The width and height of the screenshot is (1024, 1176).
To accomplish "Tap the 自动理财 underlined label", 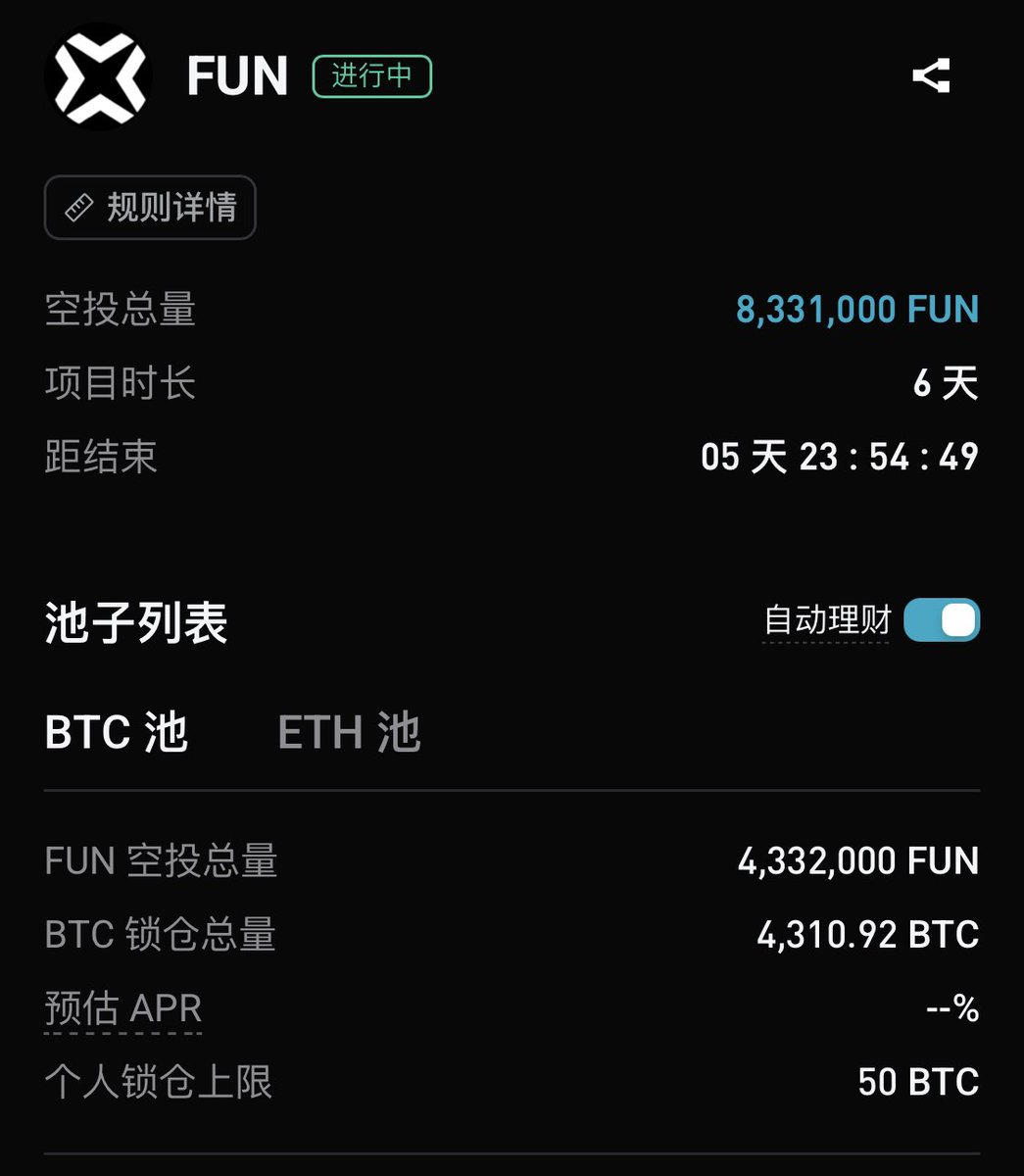I will (x=826, y=620).
